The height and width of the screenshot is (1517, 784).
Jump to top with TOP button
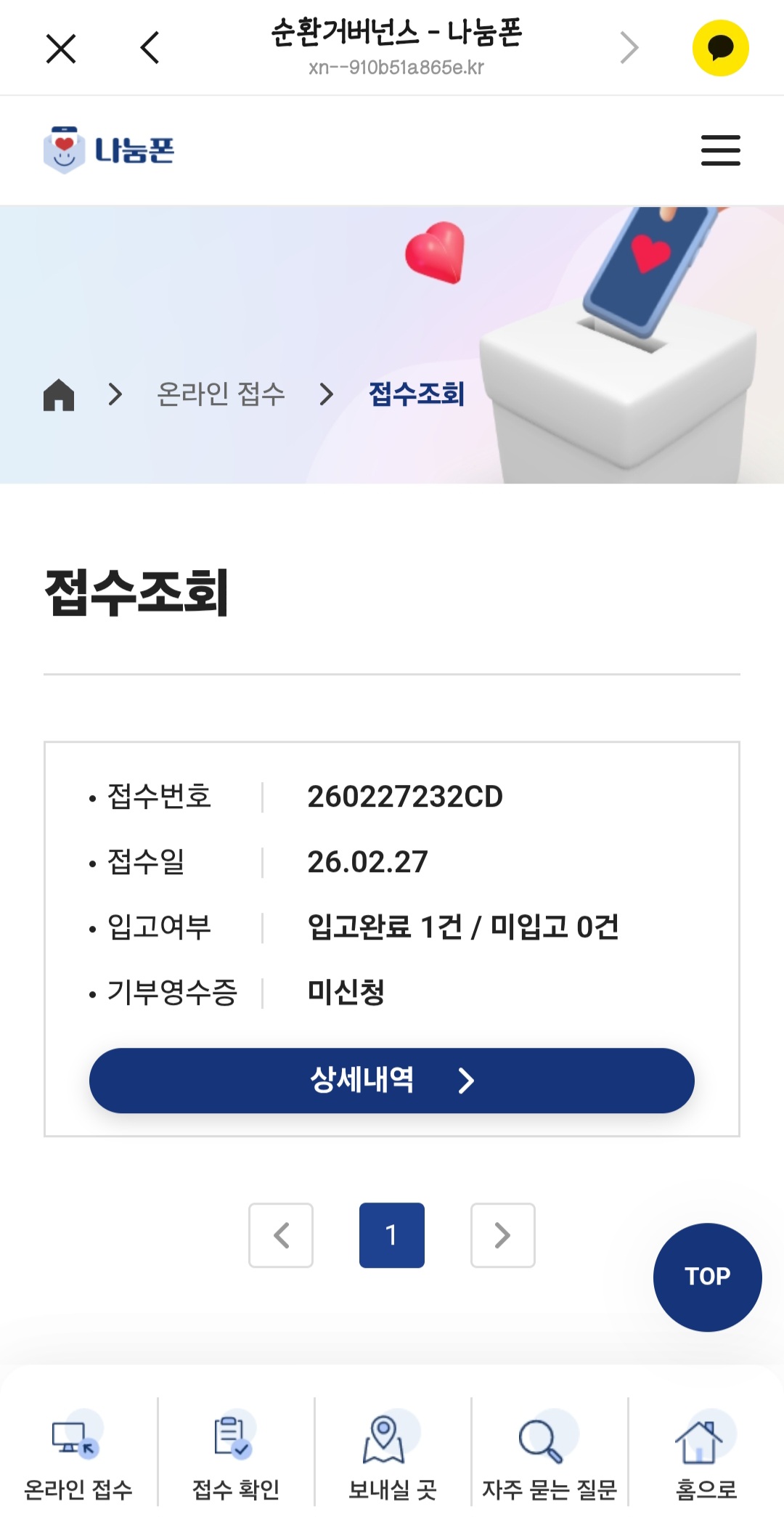707,1277
